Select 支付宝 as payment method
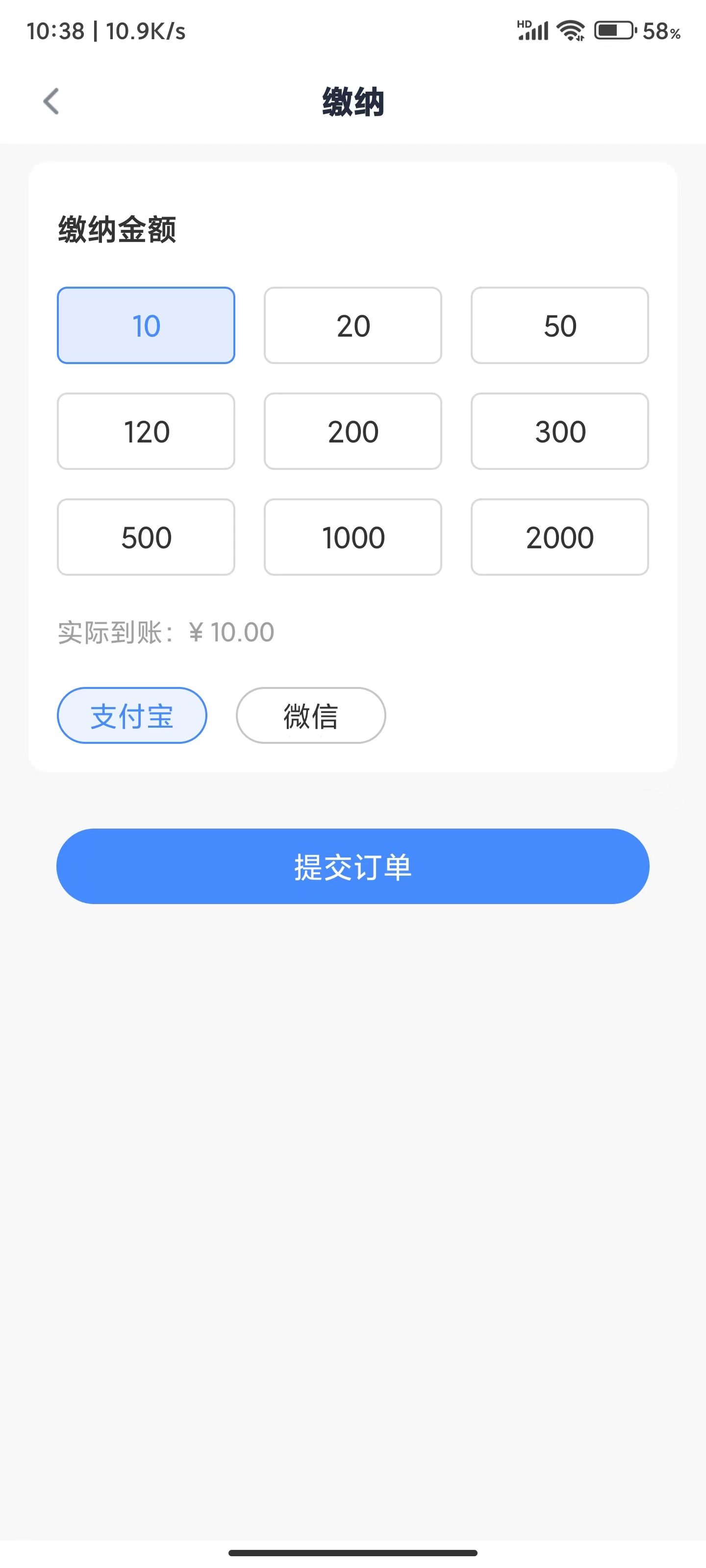 (x=132, y=716)
